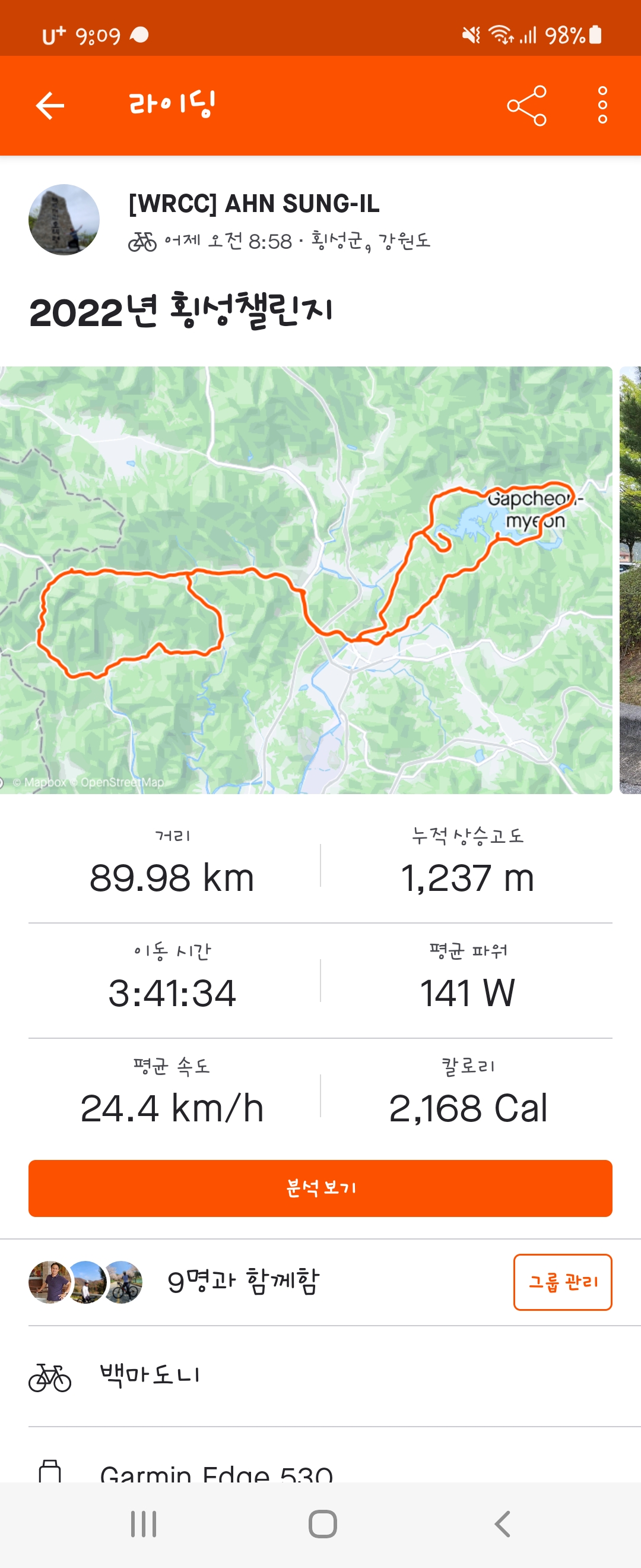
Task: Share this ride activity
Action: 526,106
